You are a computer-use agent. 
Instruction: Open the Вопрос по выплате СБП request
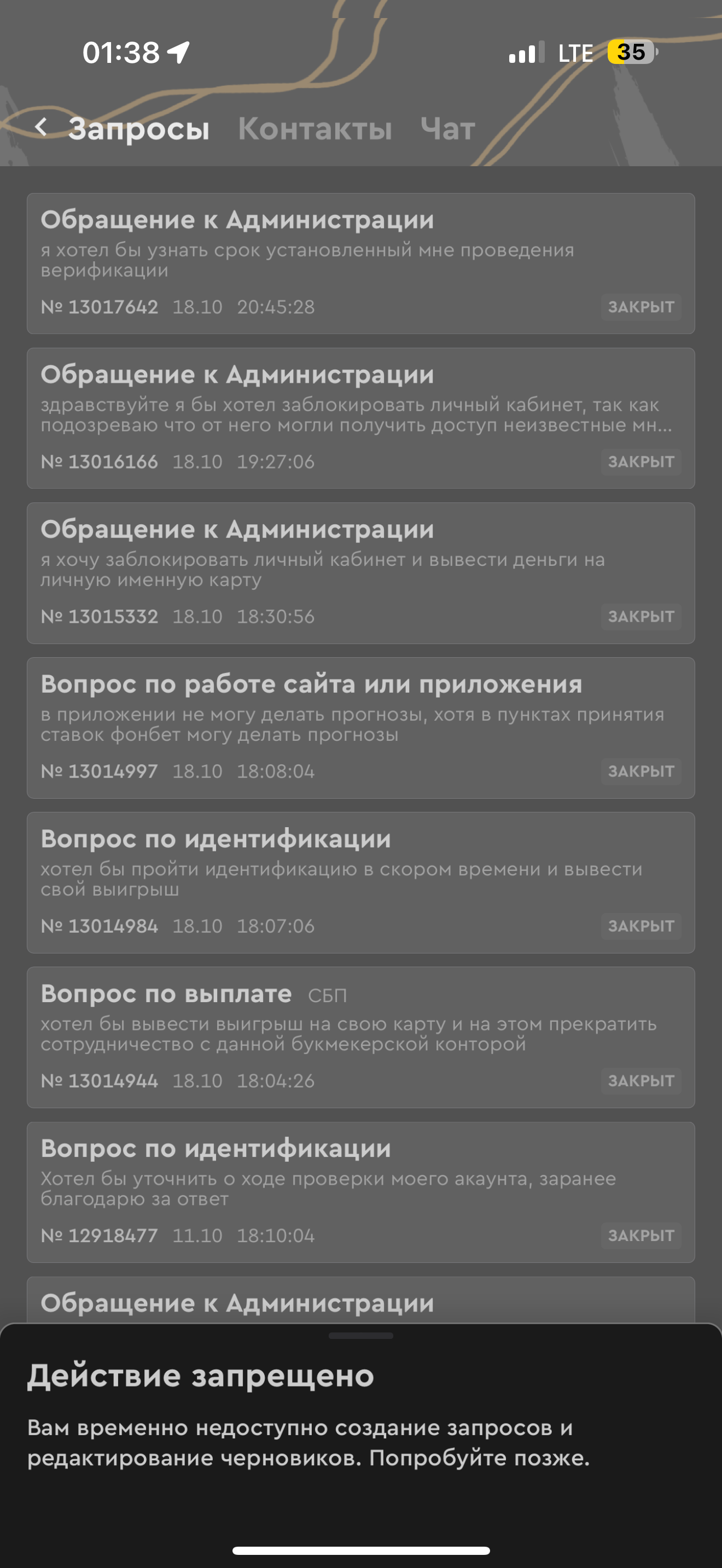click(360, 1037)
